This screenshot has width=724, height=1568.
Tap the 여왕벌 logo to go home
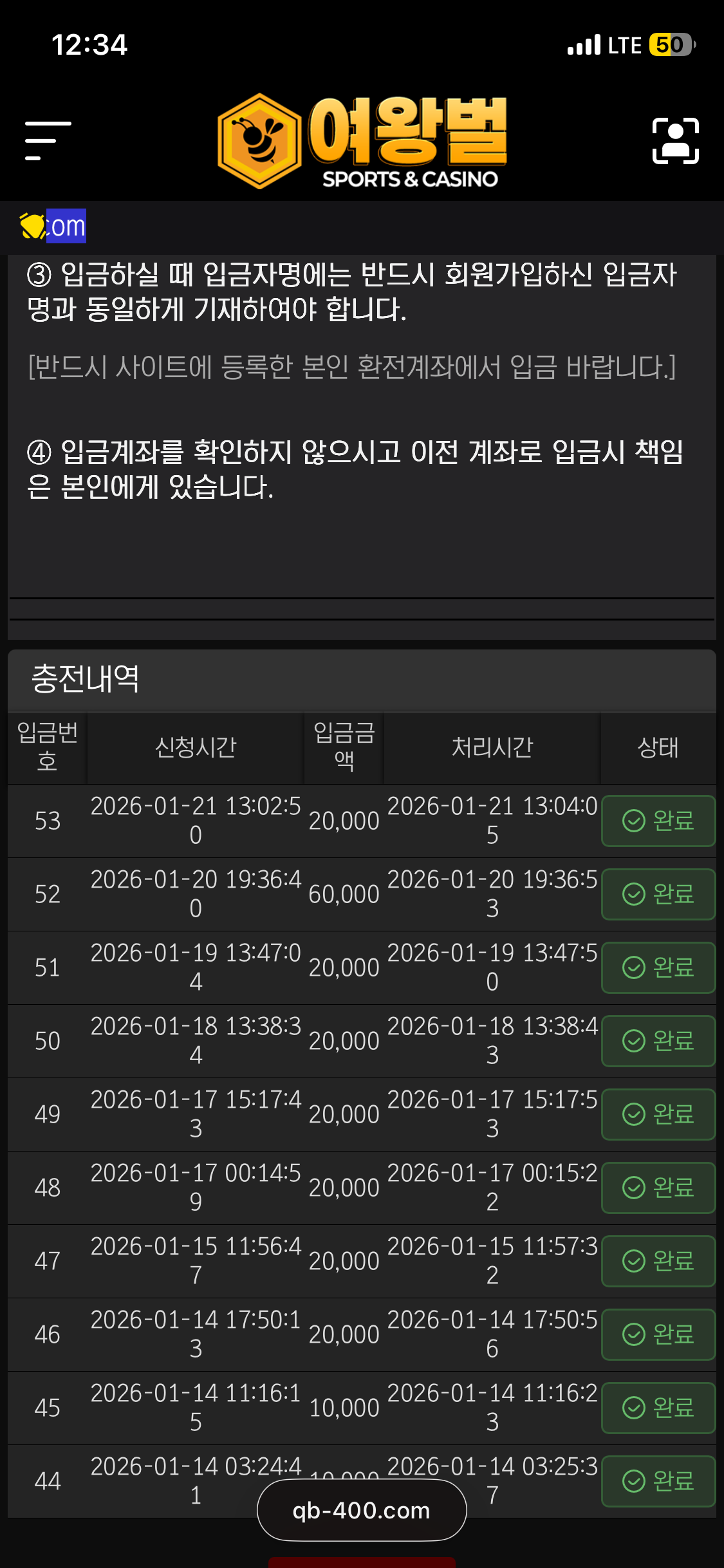click(x=362, y=141)
